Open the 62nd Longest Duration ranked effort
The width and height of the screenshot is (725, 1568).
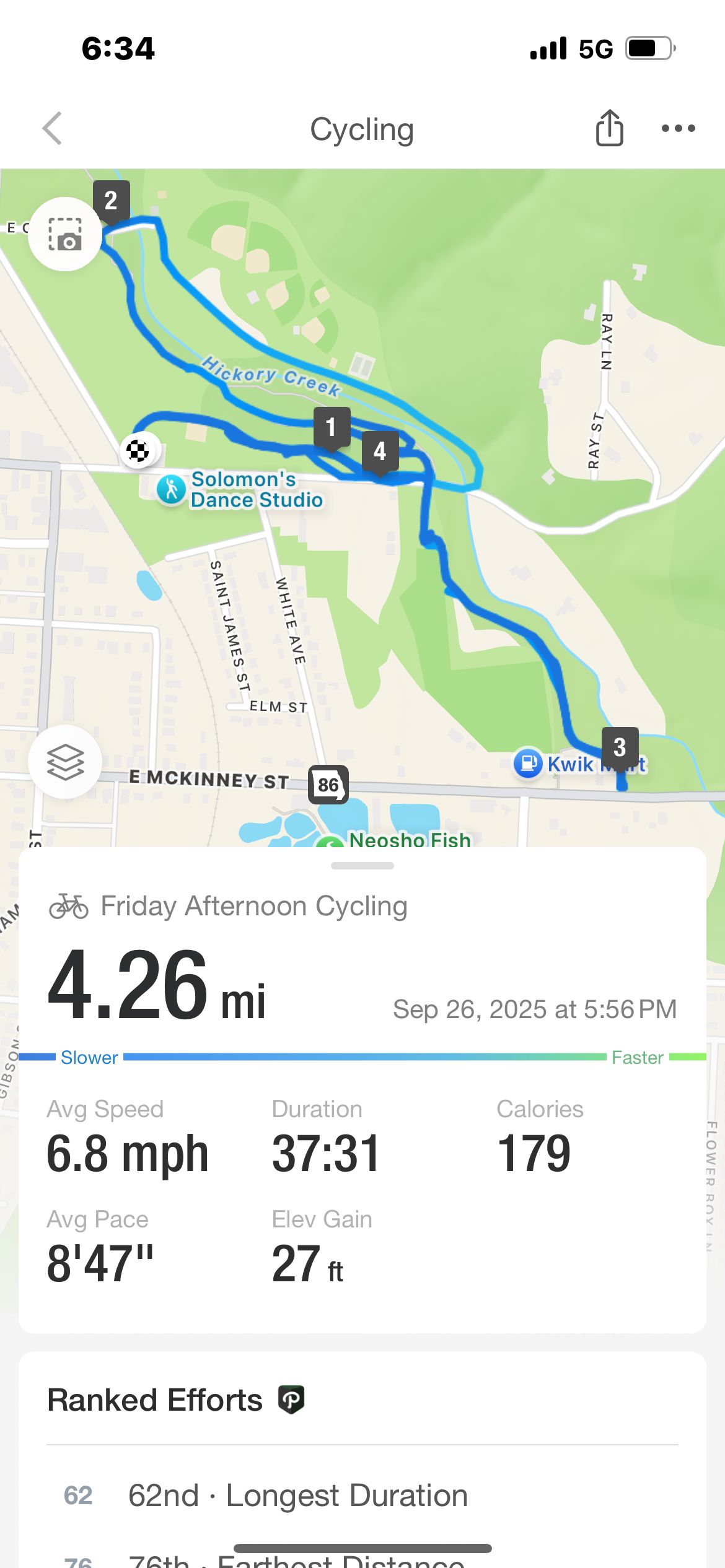362,1495
